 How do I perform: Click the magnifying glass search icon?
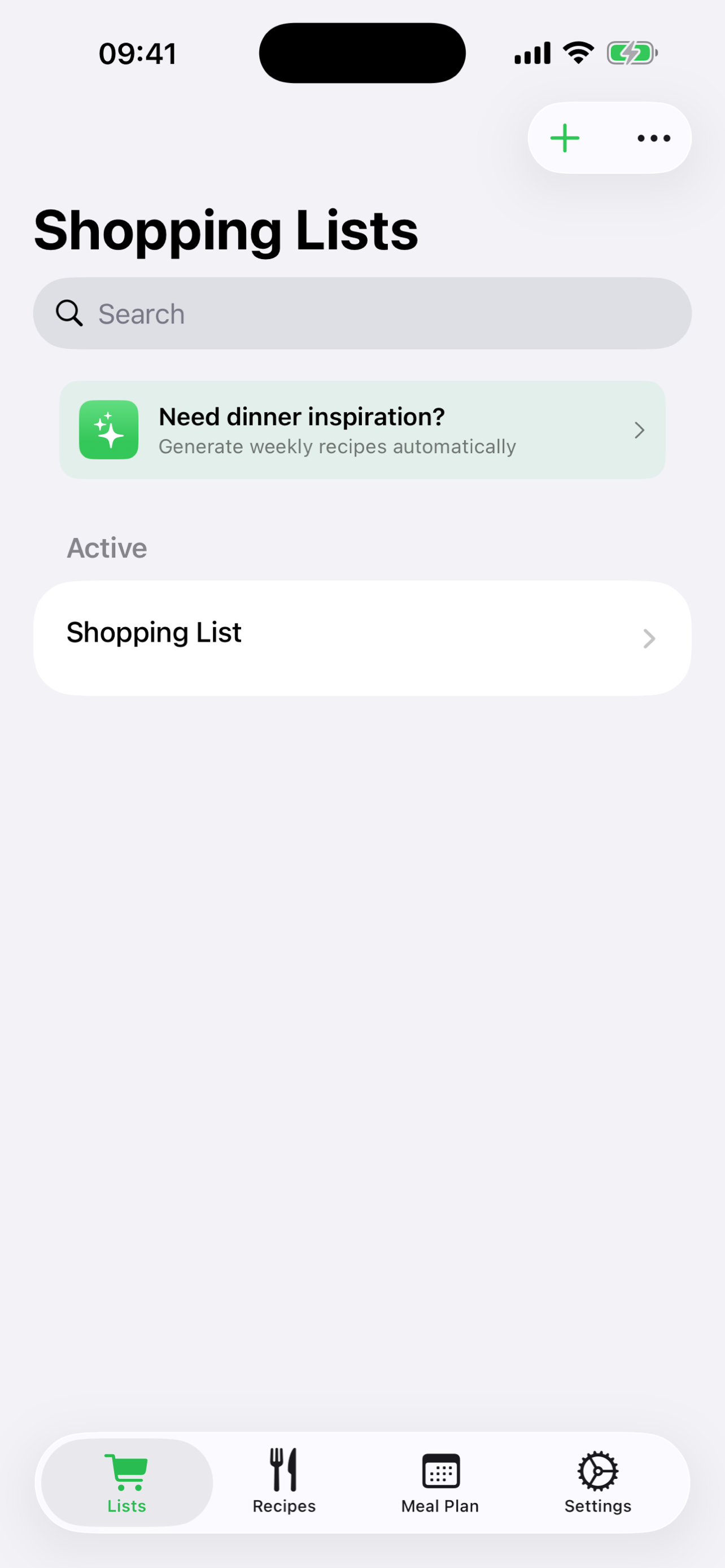pyautogui.click(x=69, y=313)
